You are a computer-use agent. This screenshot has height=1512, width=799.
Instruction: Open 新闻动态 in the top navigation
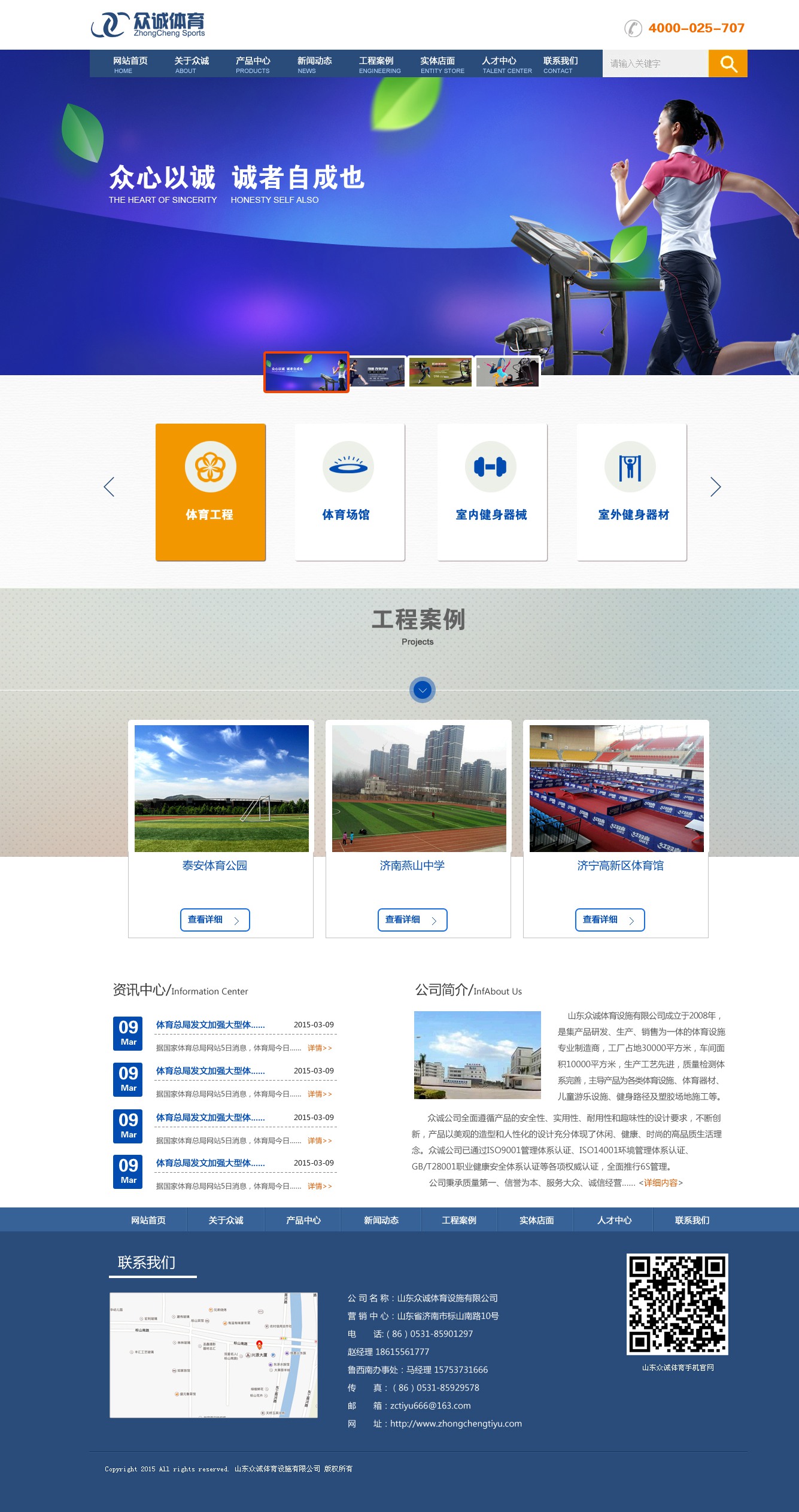[x=314, y=64]
